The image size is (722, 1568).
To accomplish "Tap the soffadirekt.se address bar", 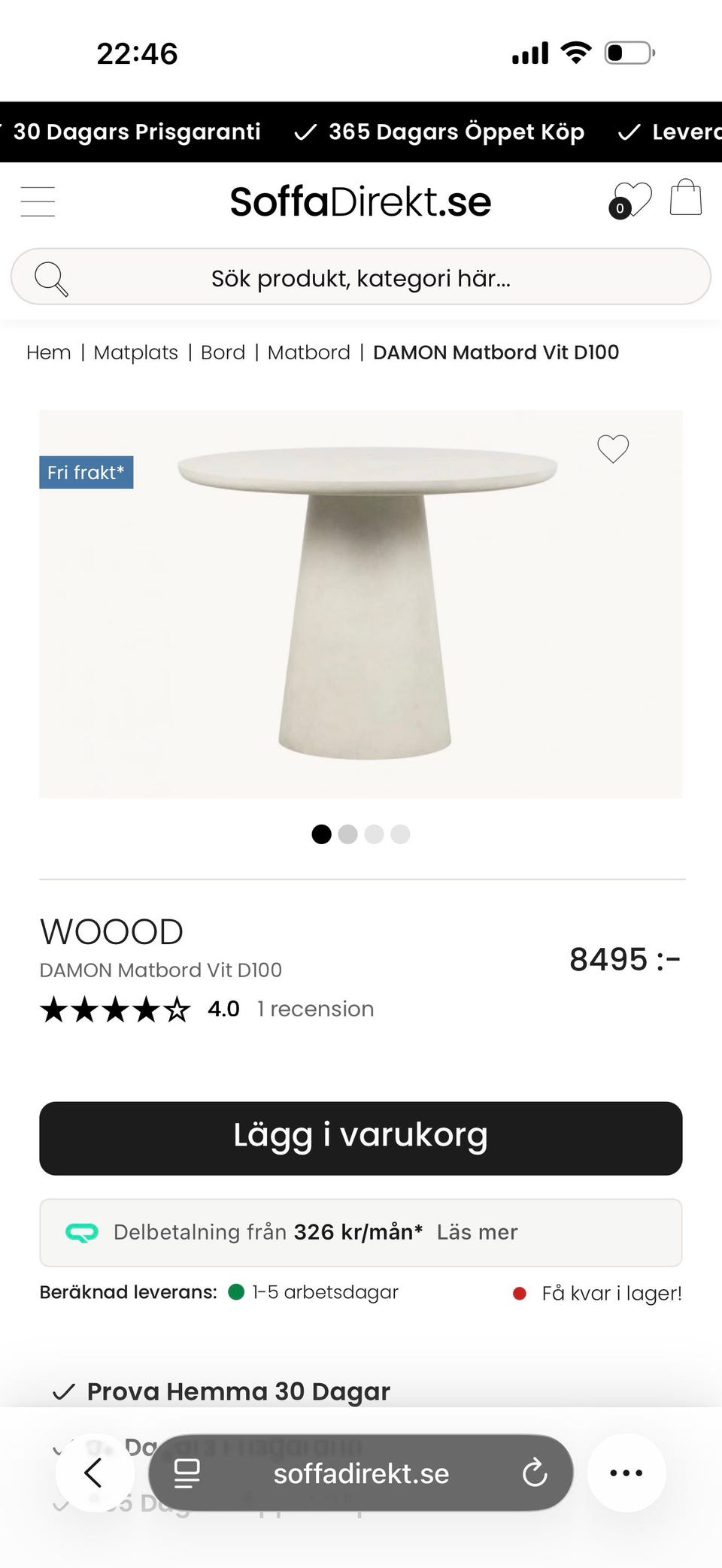I will pos(361,1473).
